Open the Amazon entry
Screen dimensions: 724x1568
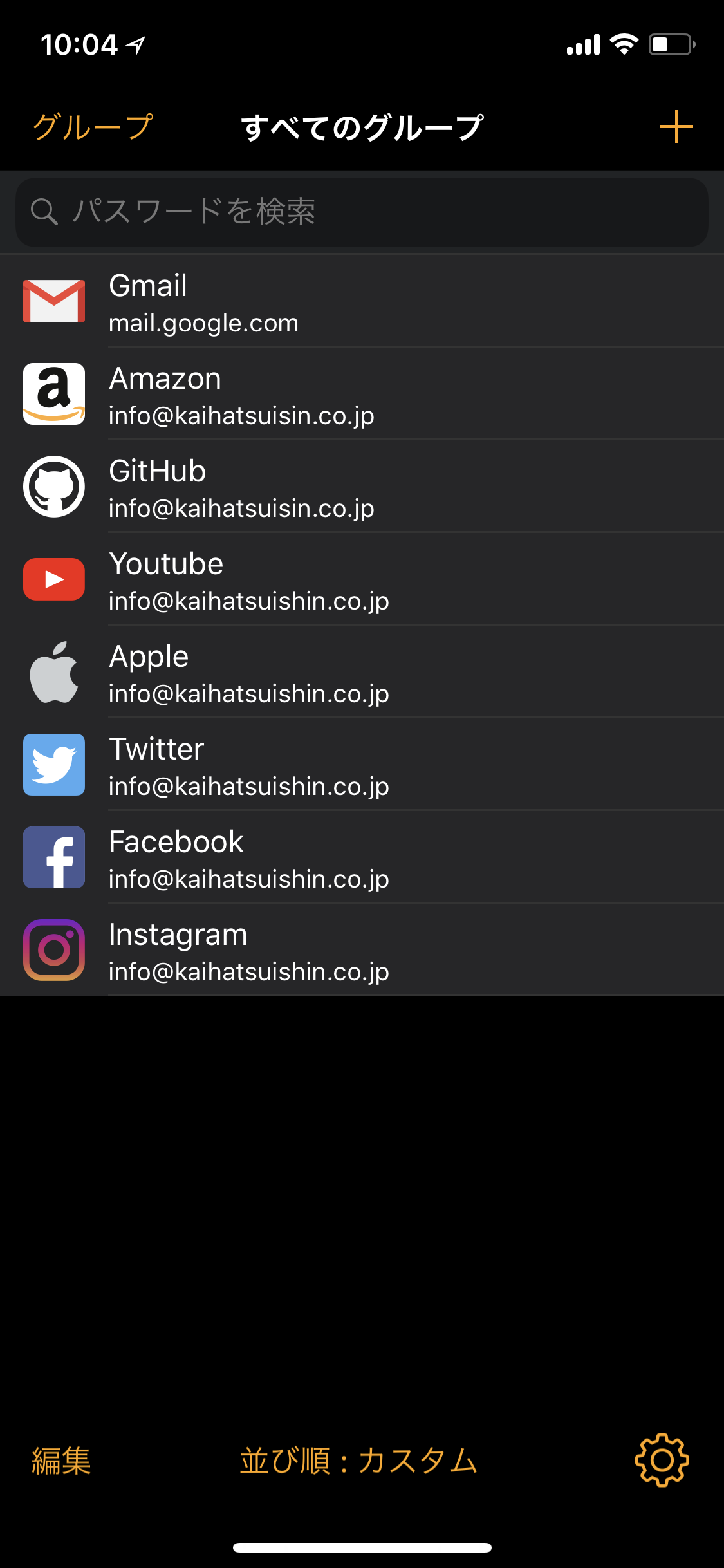click(362, 394)
